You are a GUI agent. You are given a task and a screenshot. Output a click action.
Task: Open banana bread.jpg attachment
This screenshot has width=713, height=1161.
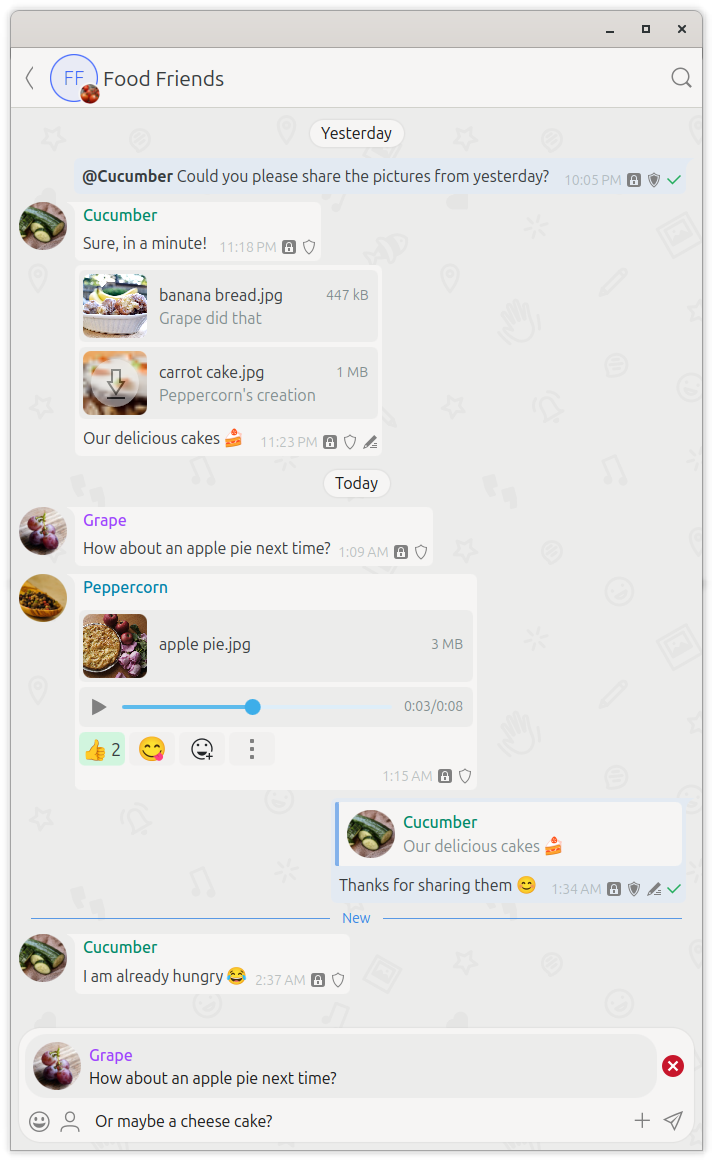coord(115,306)
